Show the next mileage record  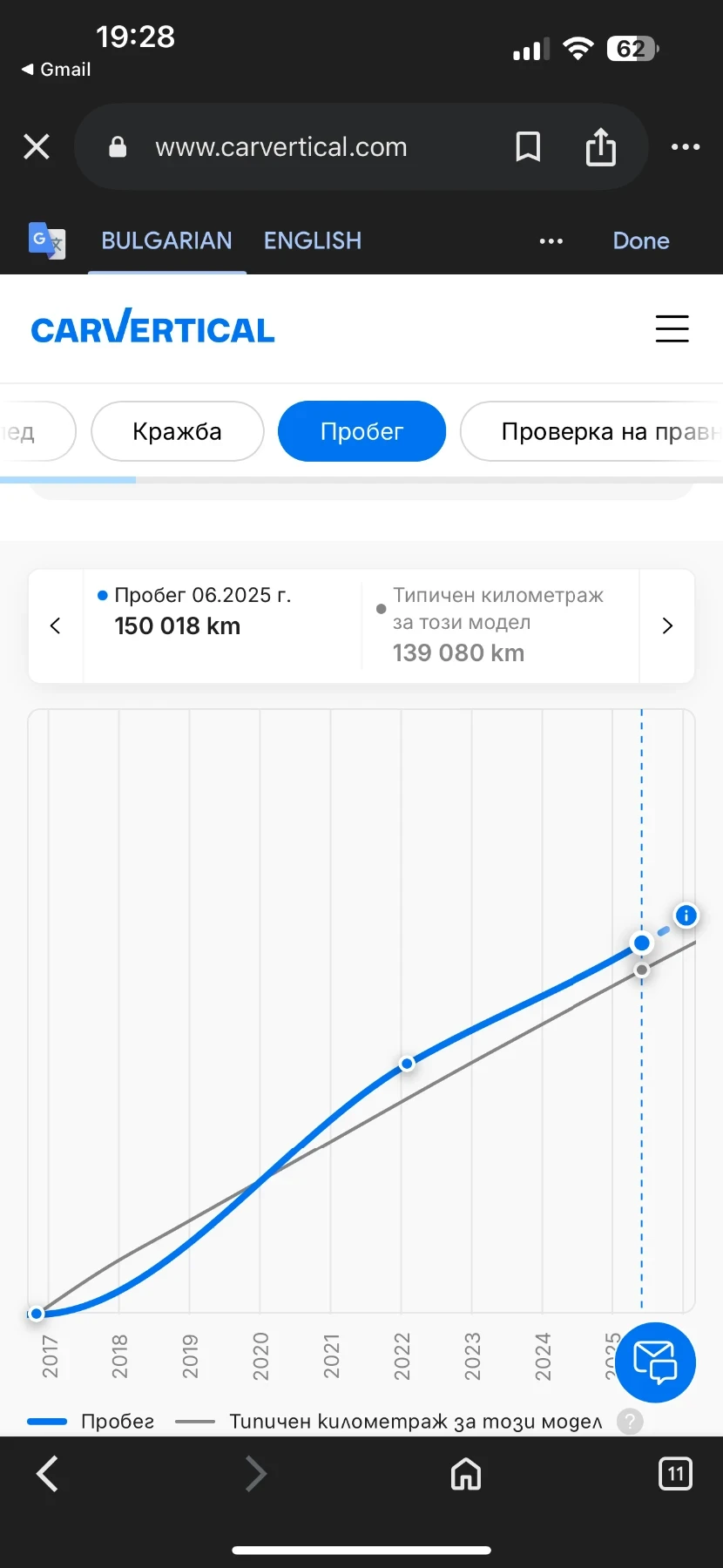click(667, 625)
